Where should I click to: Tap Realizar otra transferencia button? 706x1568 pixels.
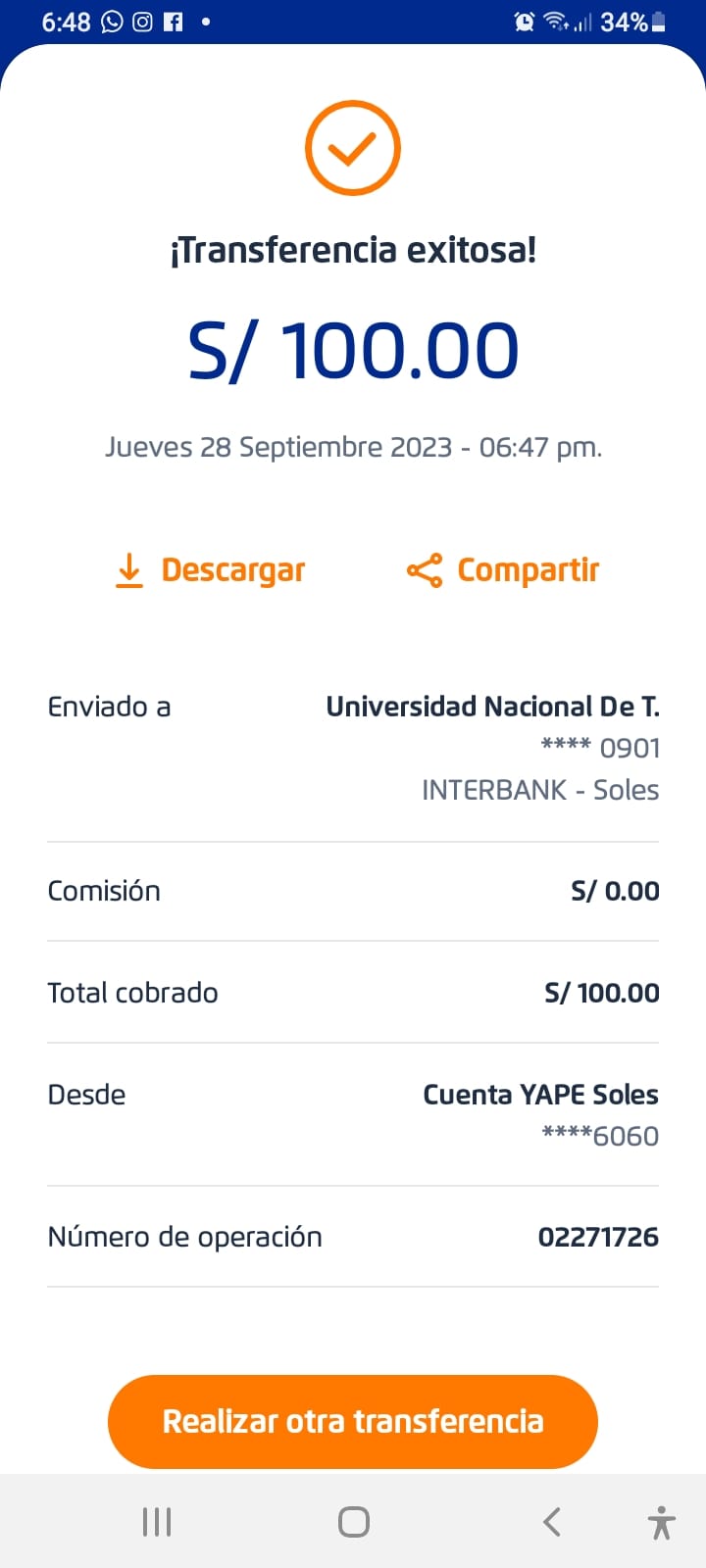(353, 1421)
